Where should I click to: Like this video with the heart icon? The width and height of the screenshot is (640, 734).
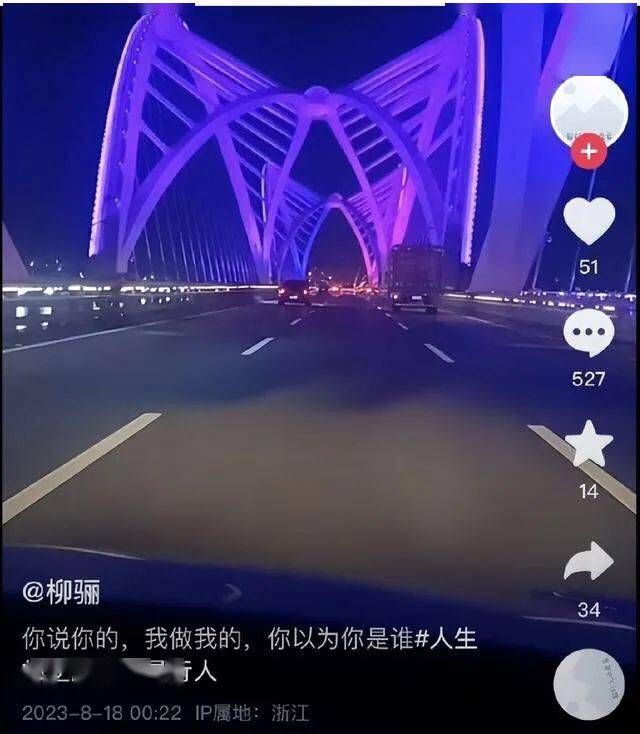click(x=589, y=221)
